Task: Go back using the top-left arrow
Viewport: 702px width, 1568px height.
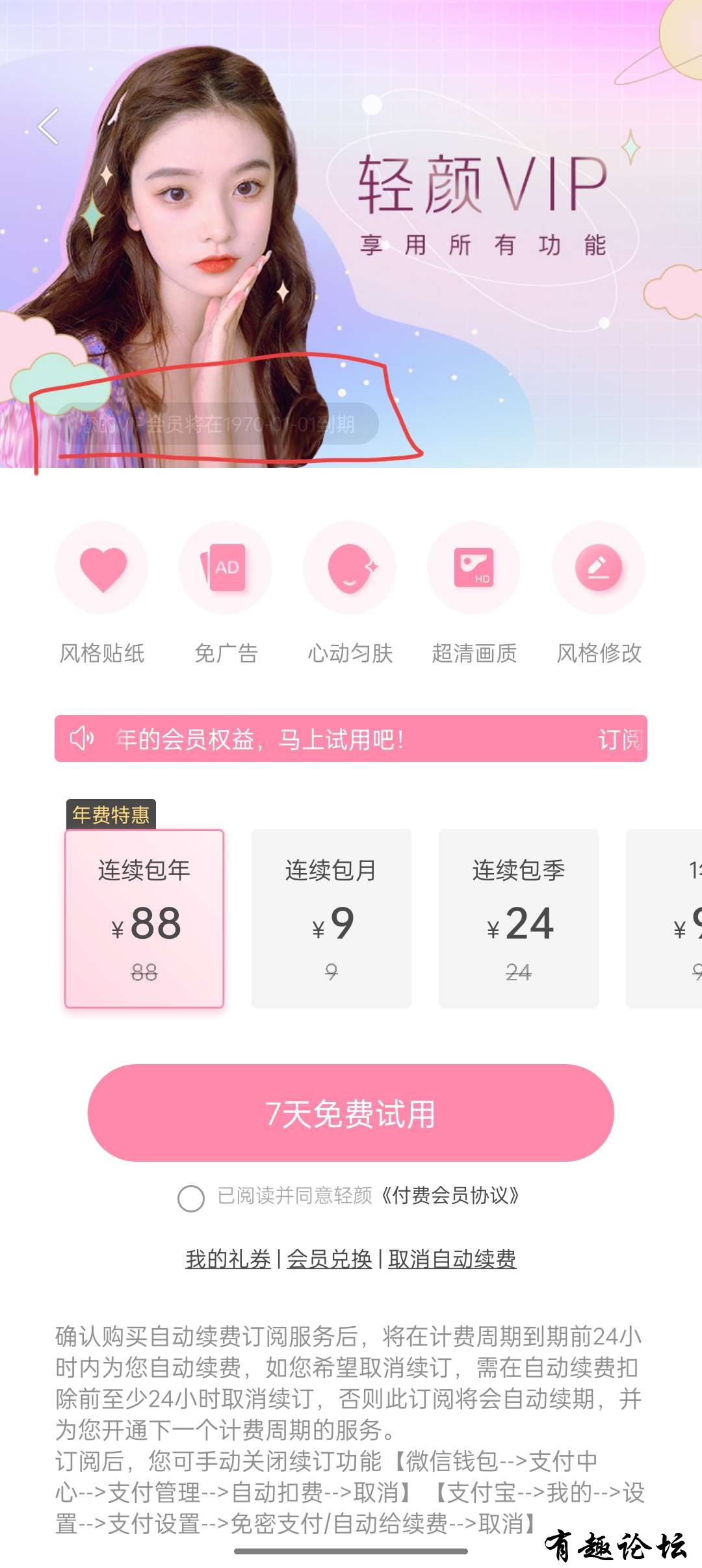Action: point(49,126)
